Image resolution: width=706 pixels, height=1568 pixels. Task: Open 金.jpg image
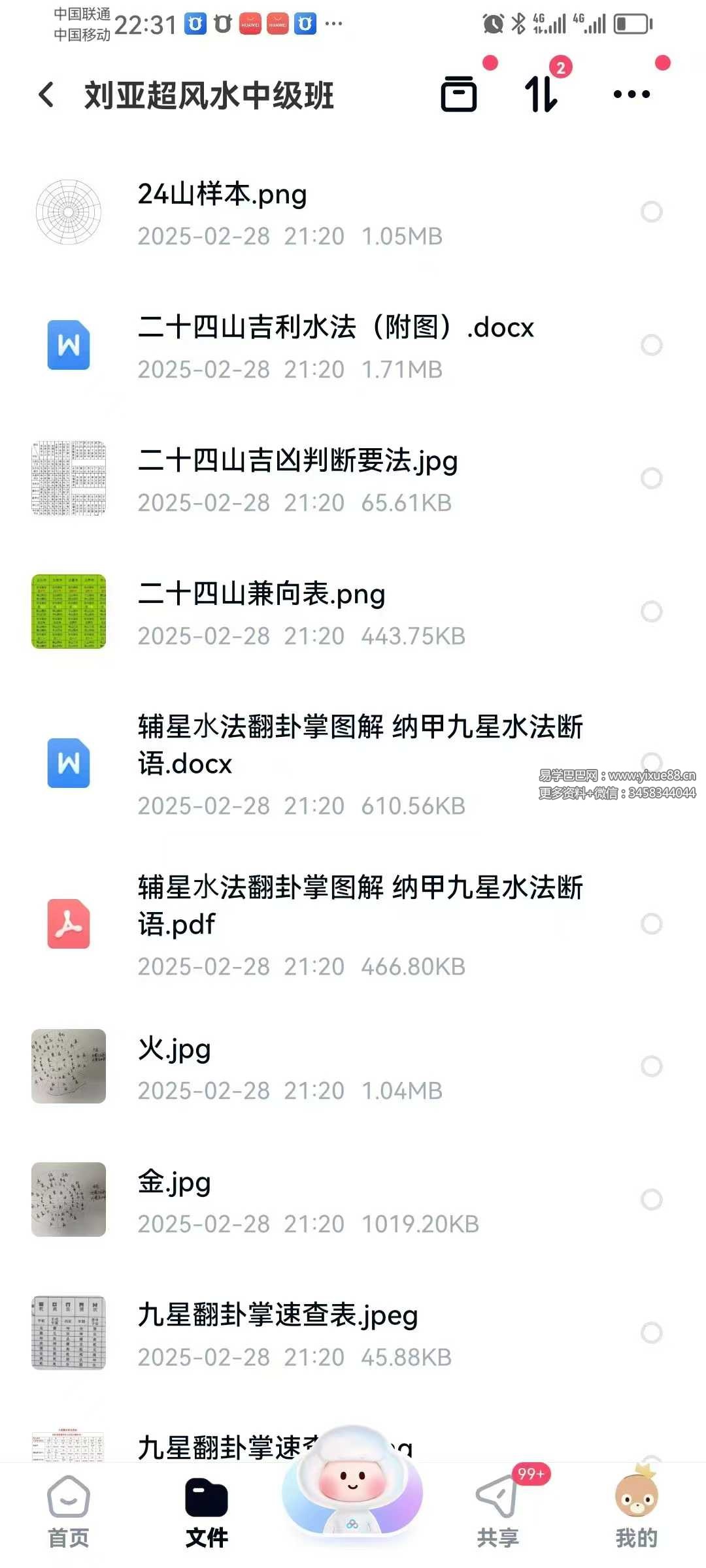tap(174, 1183)
